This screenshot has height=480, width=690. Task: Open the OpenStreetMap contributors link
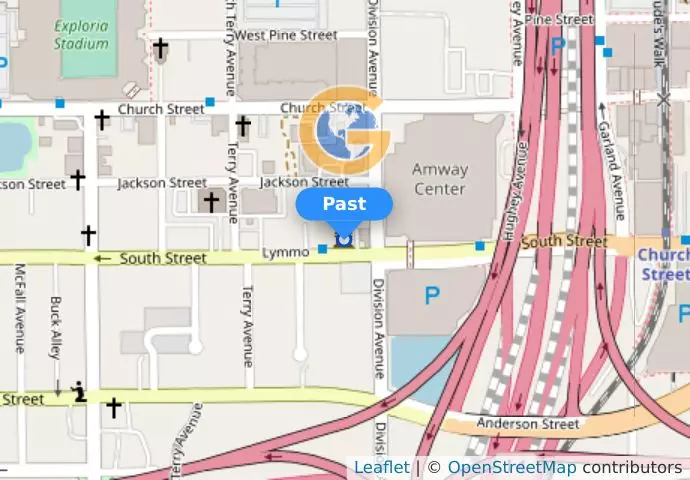point(511,467)
